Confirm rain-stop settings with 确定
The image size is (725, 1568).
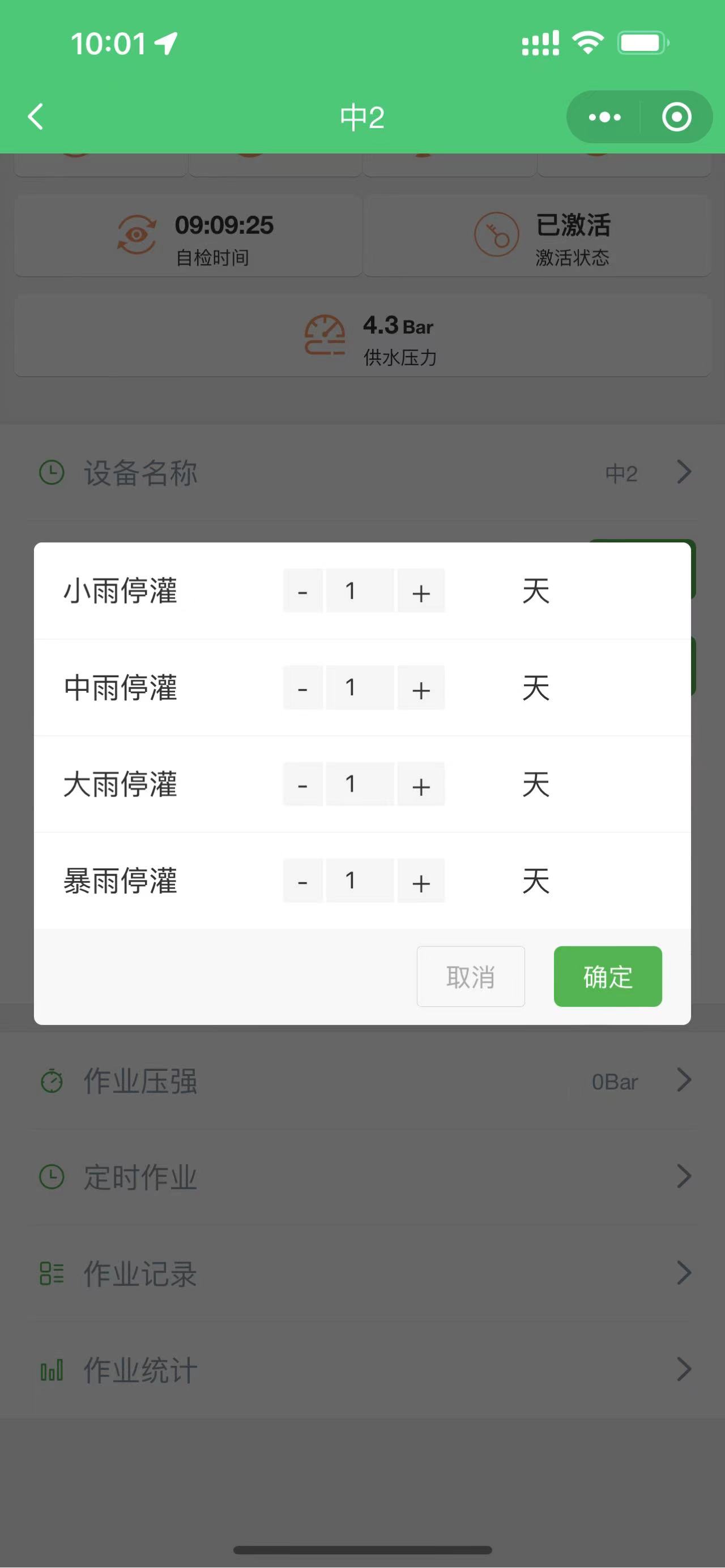point(608,976)
